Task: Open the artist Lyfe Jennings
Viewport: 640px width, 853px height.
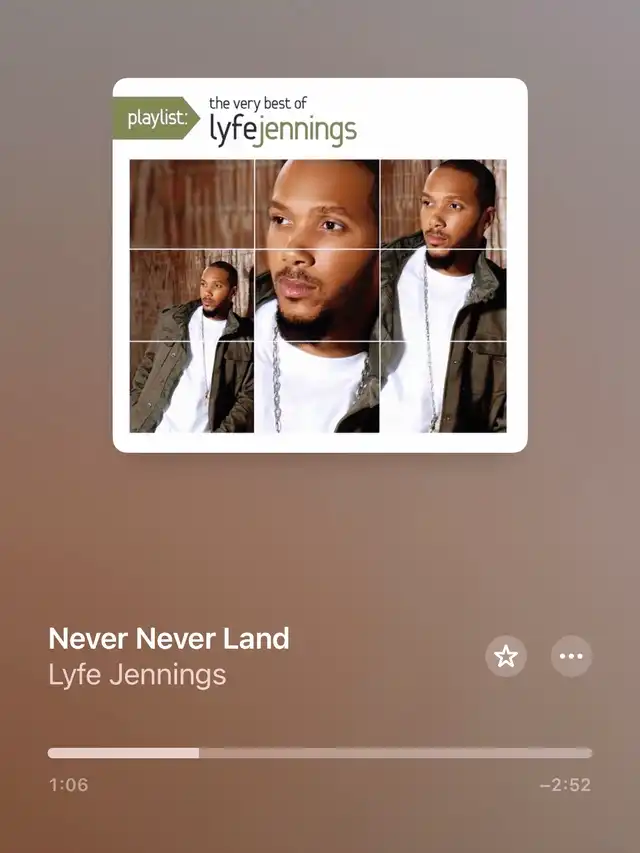Action: (137, 675)
